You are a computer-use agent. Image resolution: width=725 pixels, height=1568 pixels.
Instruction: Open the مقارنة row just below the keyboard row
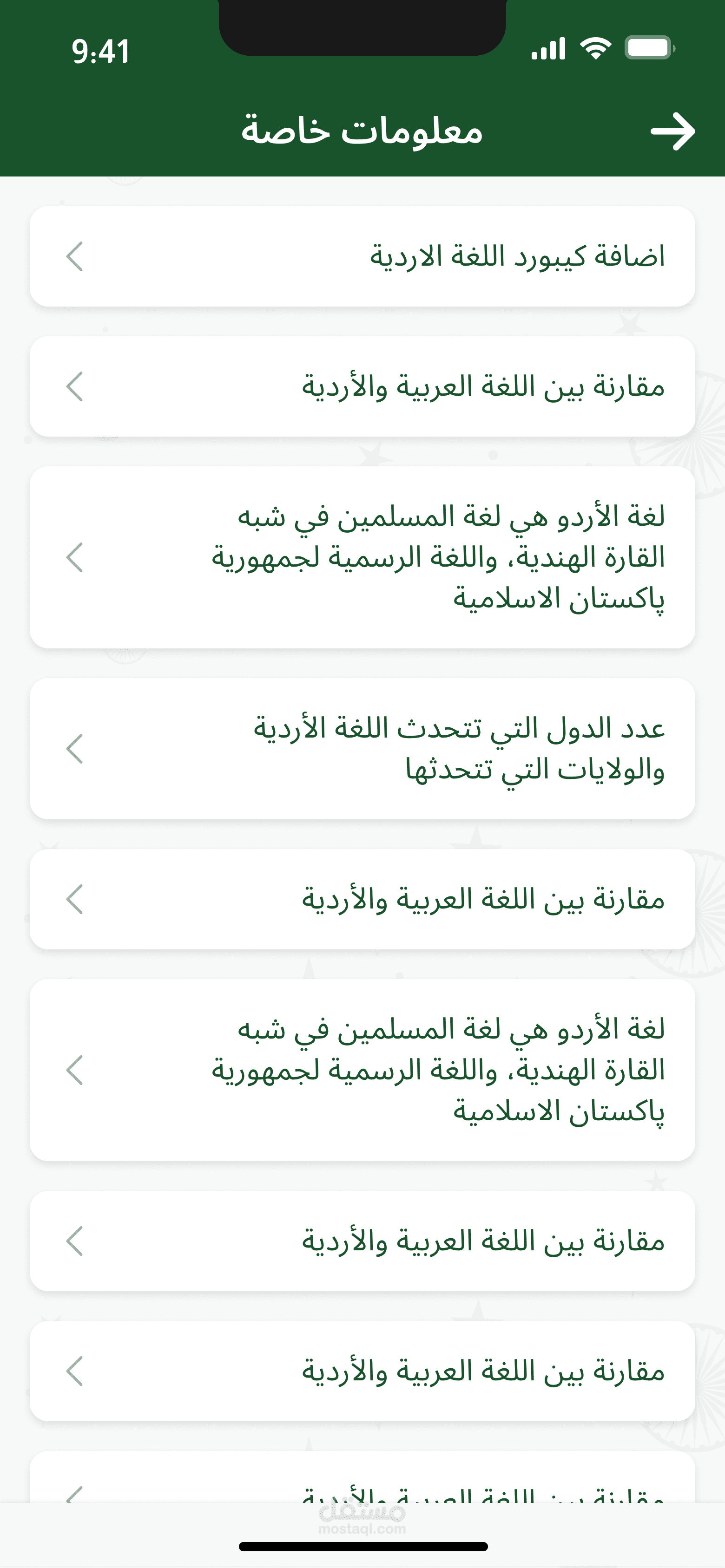click(x=362, y=386)
